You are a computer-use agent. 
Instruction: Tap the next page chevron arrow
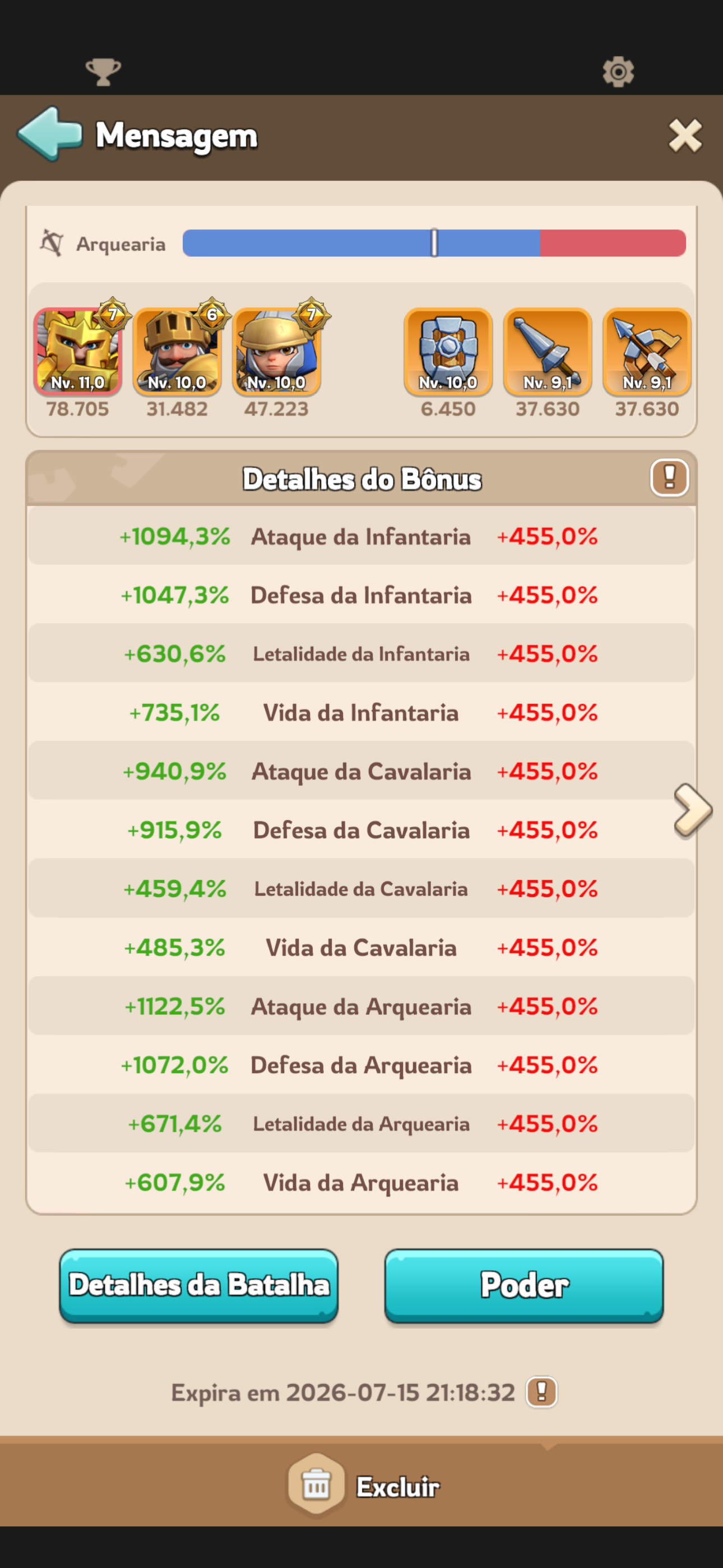693,810
